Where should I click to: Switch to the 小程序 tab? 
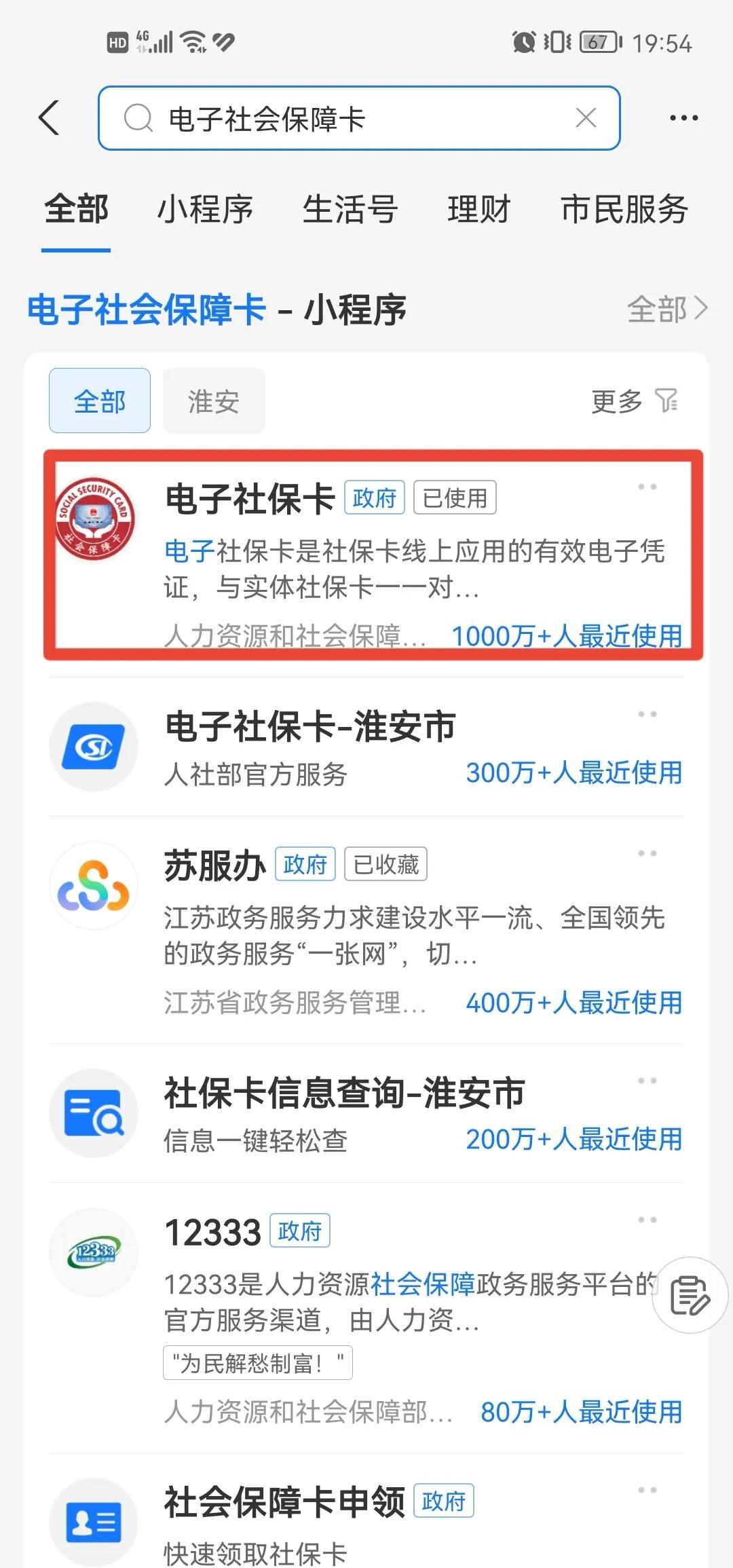point(206,209)
